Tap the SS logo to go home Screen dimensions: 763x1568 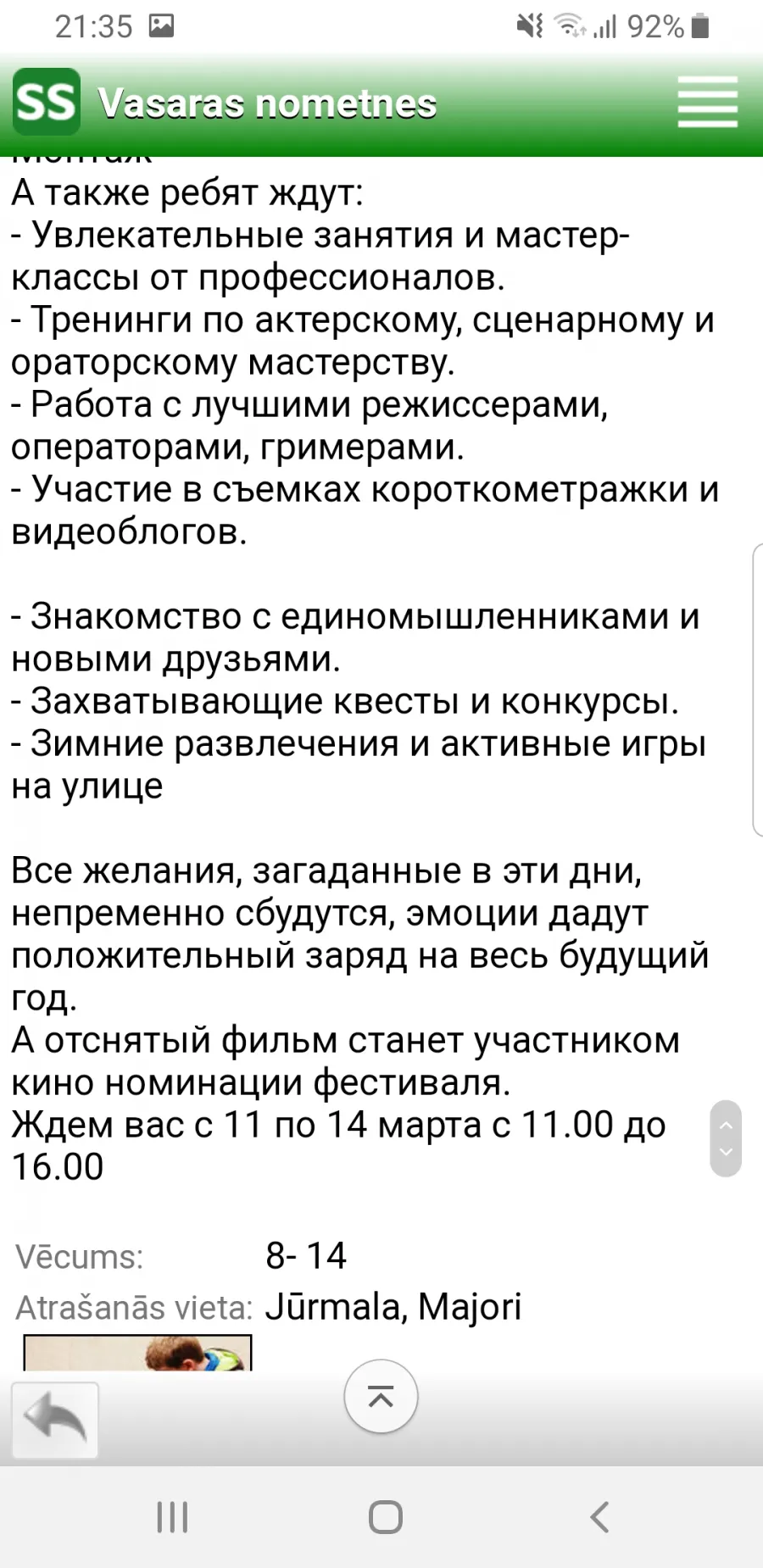pyautogui.click(x=47, y=102)
